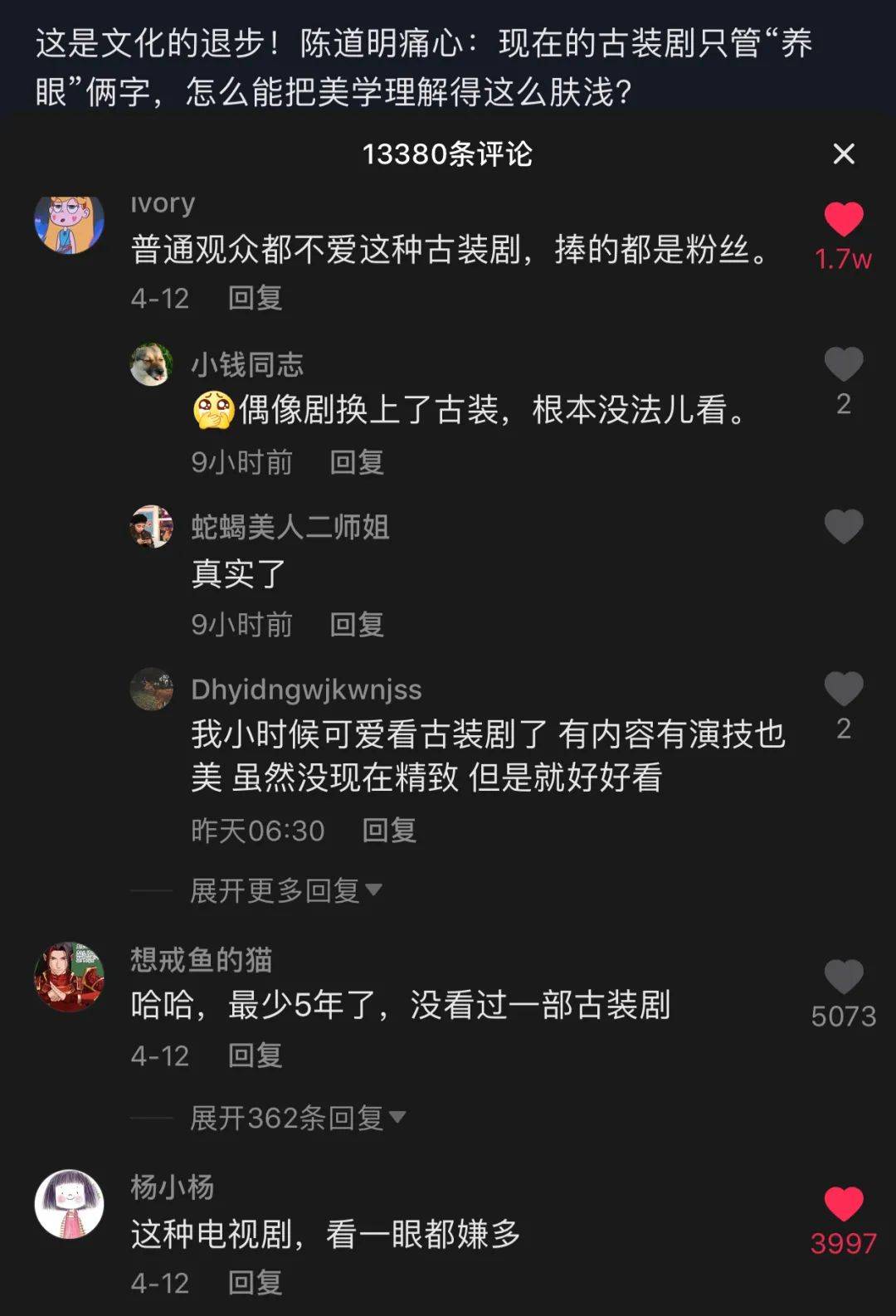Open 杨小杨's profile avatar
The image size is (896, 1316).
click(x=69, y=1204)
